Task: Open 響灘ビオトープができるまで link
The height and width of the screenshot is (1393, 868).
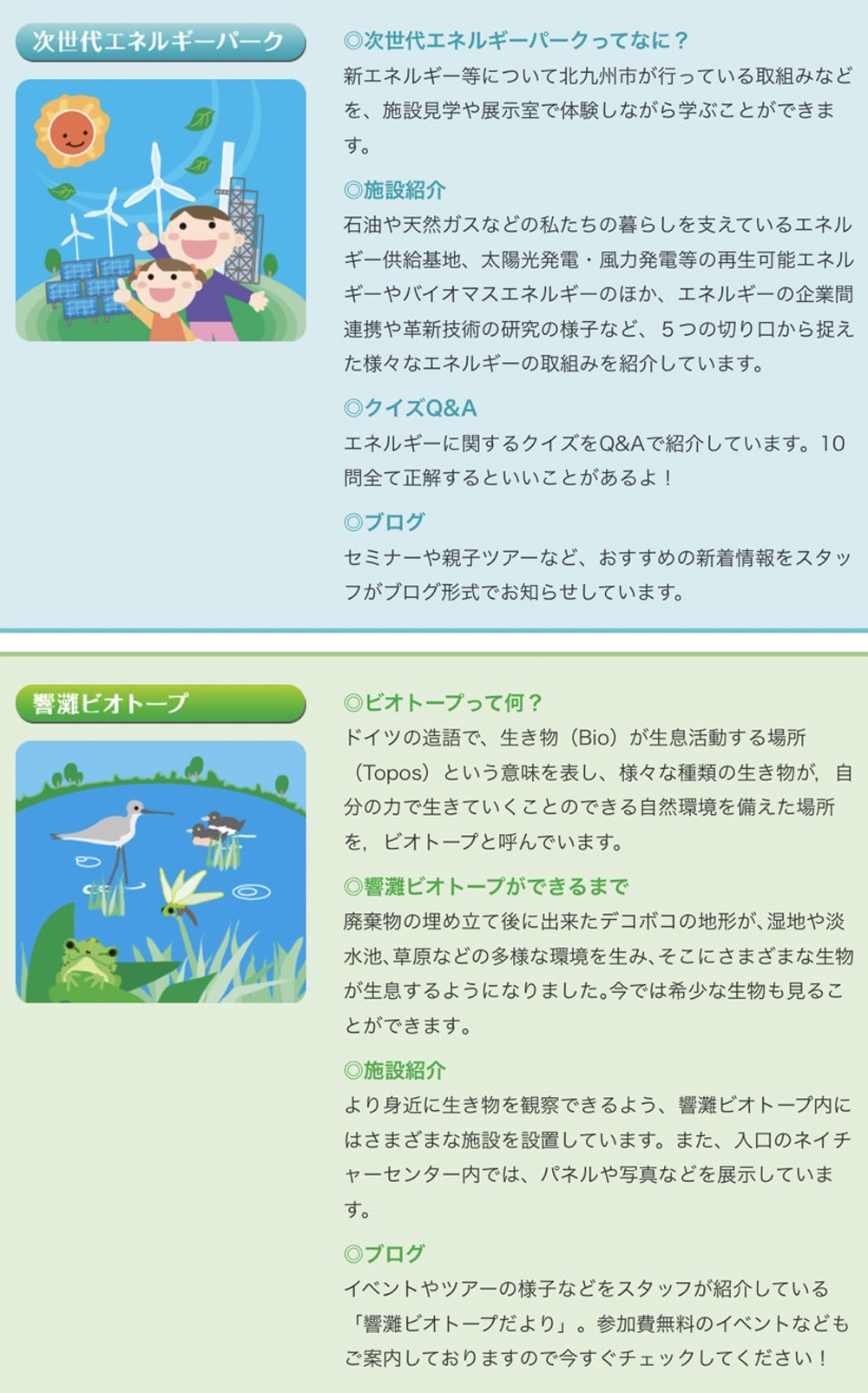Action: (486, 886)
